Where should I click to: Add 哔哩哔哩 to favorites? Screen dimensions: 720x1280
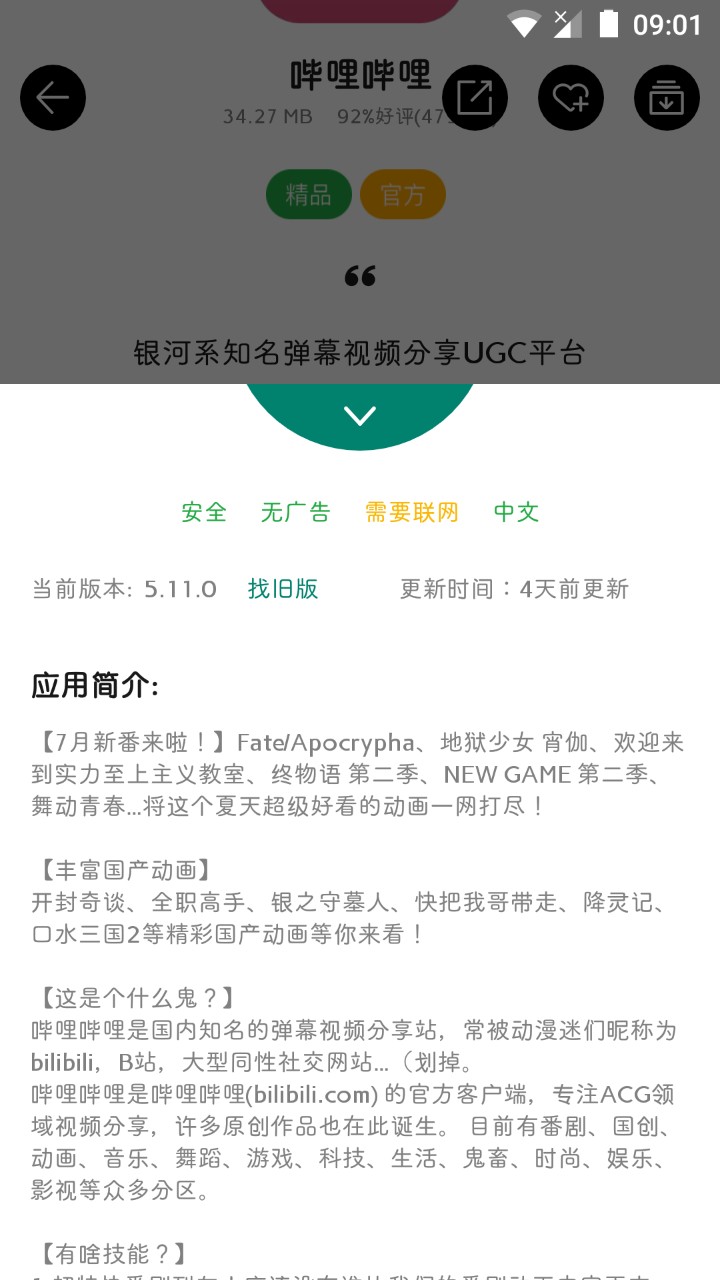tap(571, 98)
